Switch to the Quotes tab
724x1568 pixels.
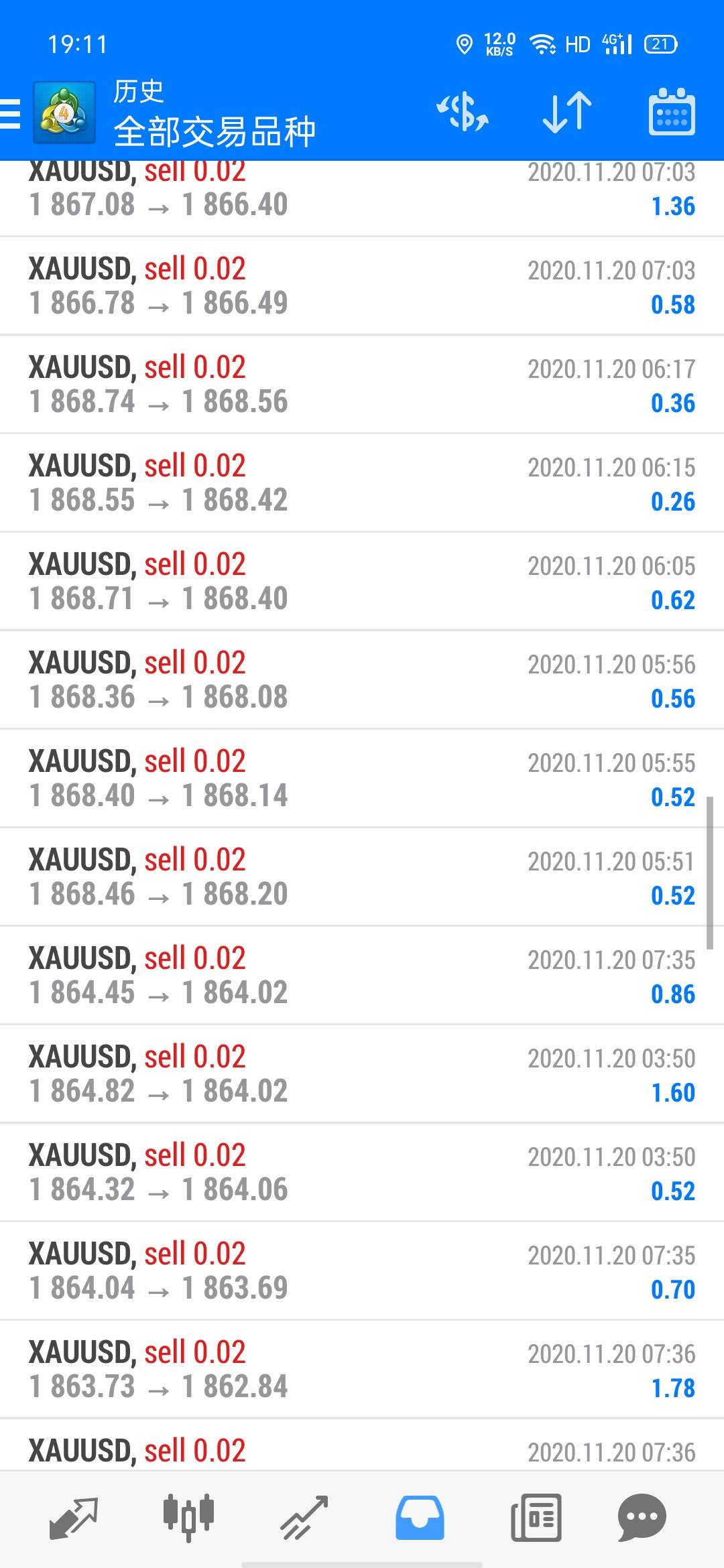[74, 1517]
